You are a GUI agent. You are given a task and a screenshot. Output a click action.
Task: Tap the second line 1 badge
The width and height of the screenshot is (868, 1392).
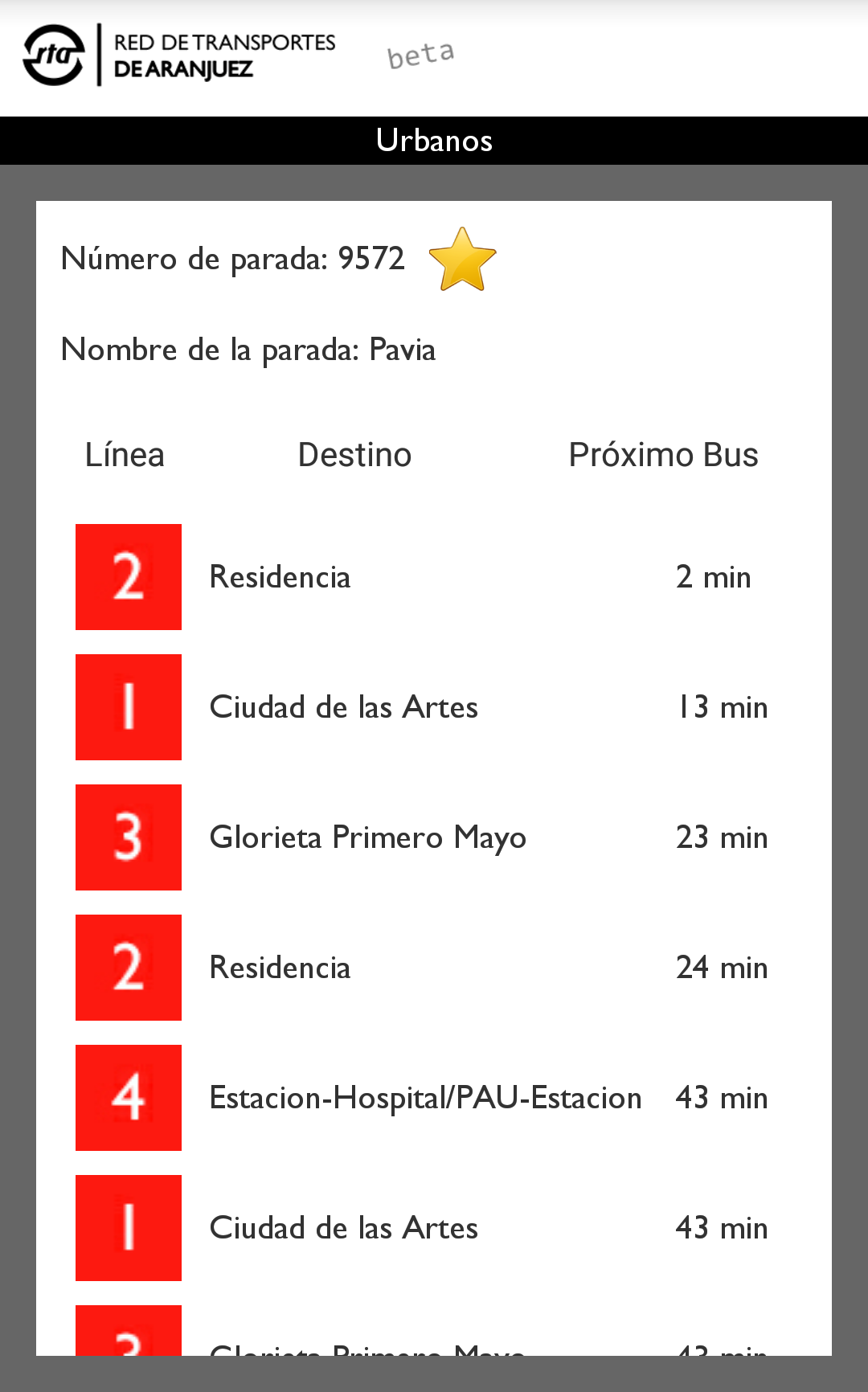point(128,1228)
